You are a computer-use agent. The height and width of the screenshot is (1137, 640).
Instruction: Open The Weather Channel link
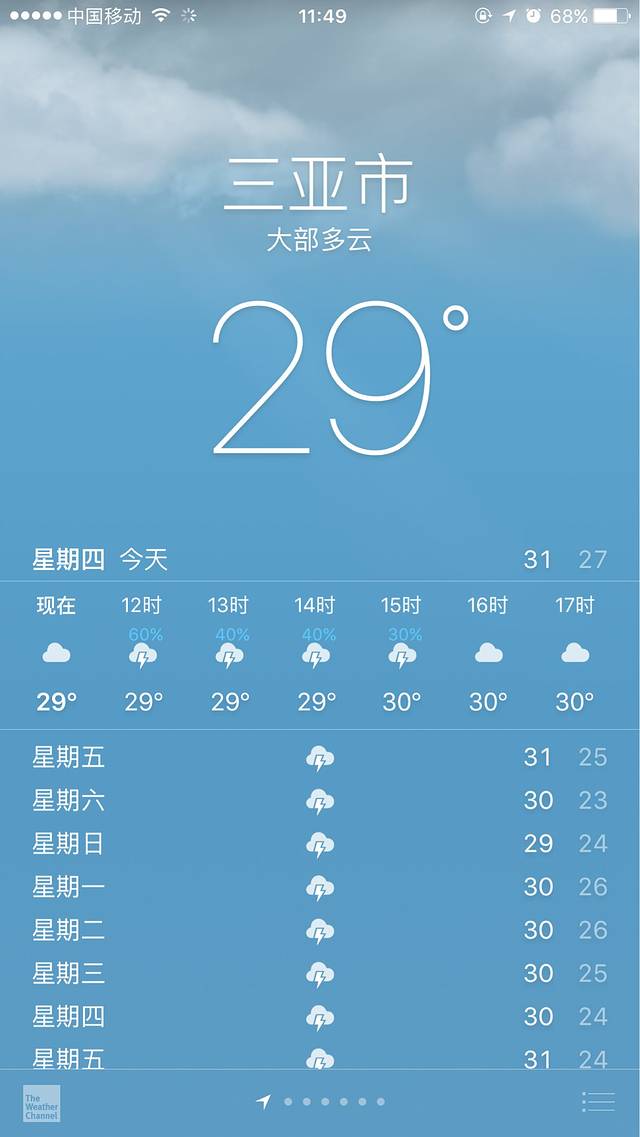point(42,1103)
